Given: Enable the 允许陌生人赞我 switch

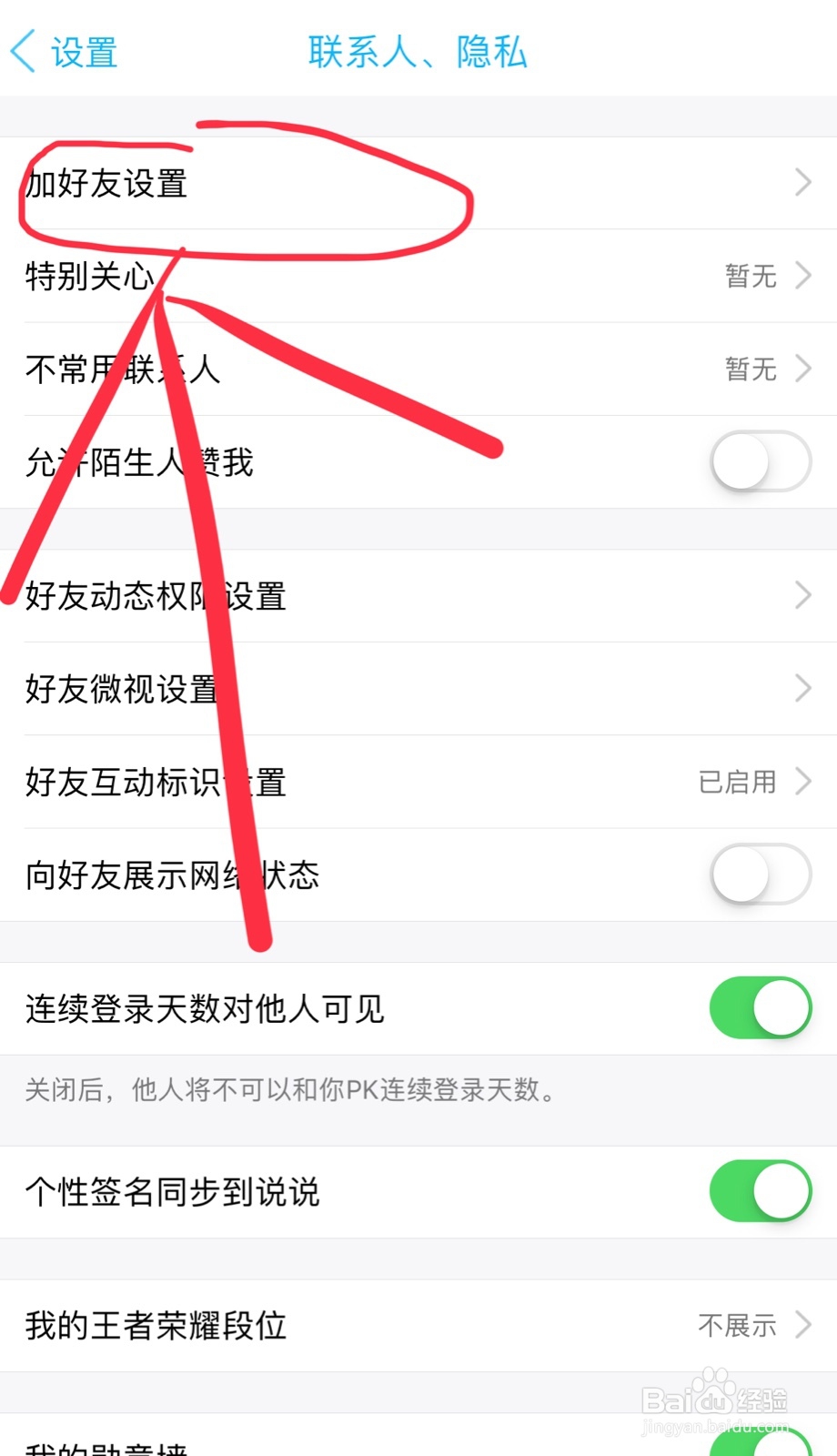Looking at the screenshot, I should click(x=760, y=462).
